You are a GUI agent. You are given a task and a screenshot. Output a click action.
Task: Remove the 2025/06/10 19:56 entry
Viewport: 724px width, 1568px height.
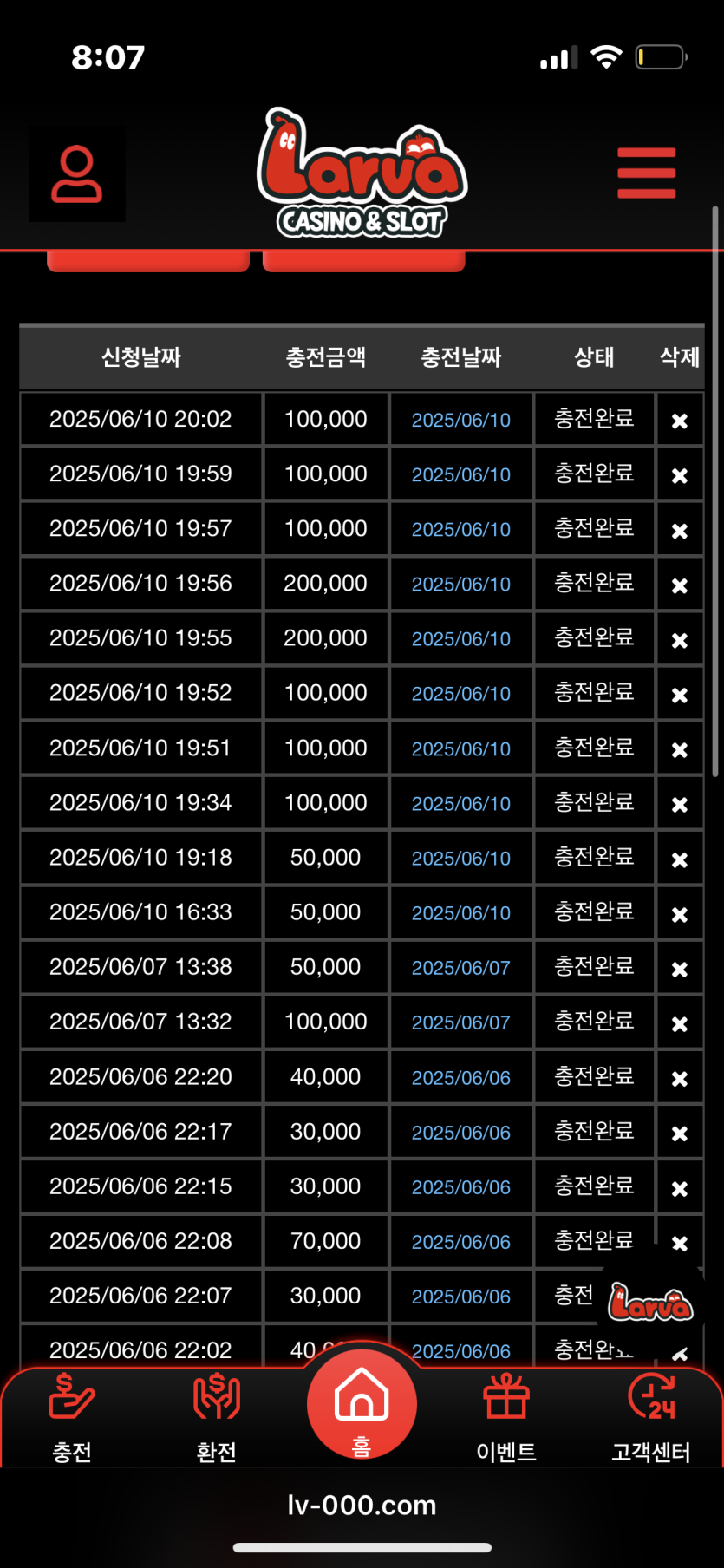point(680,585)
